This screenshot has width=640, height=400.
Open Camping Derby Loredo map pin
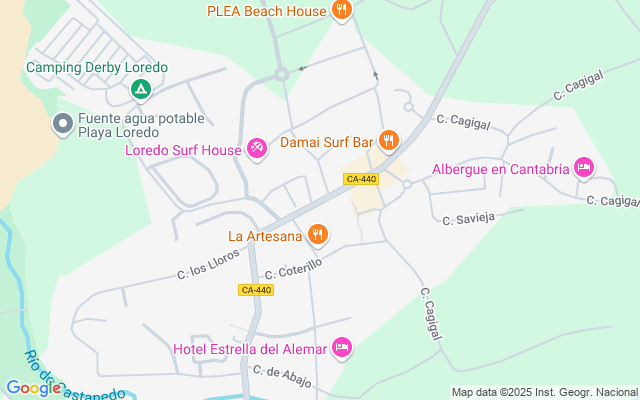click(x=140, y=90)
